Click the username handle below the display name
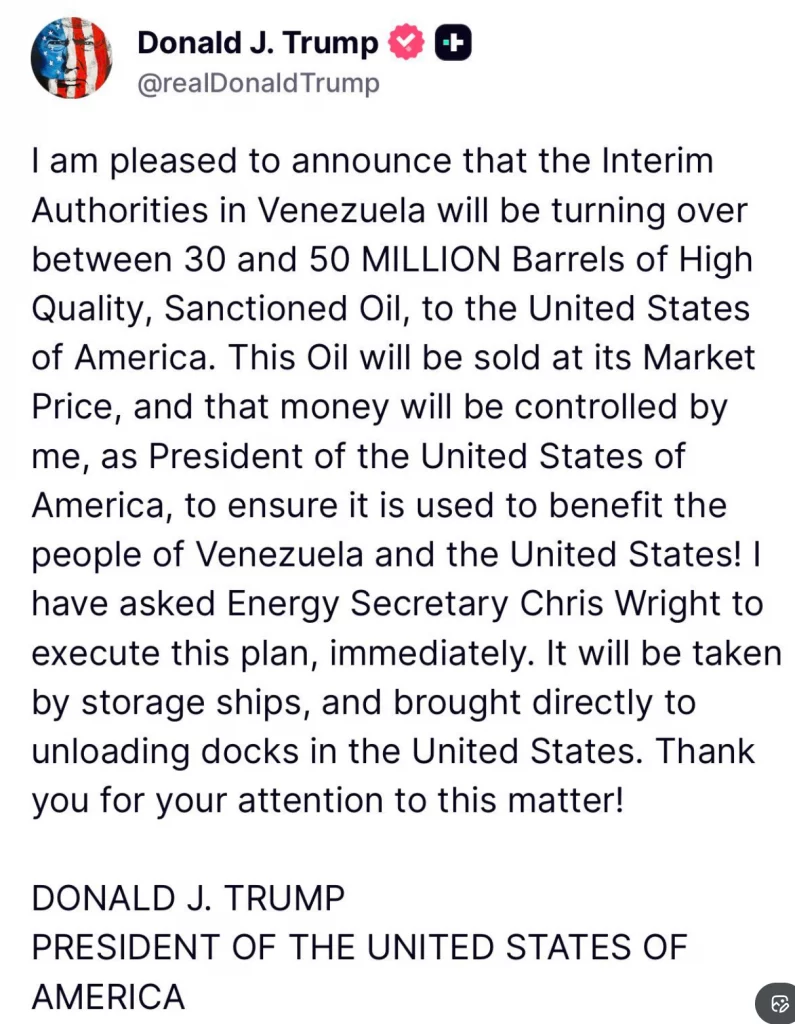The width and height of the screenshot is (795, 1024). pyautogui.click(x=258, y=84)
